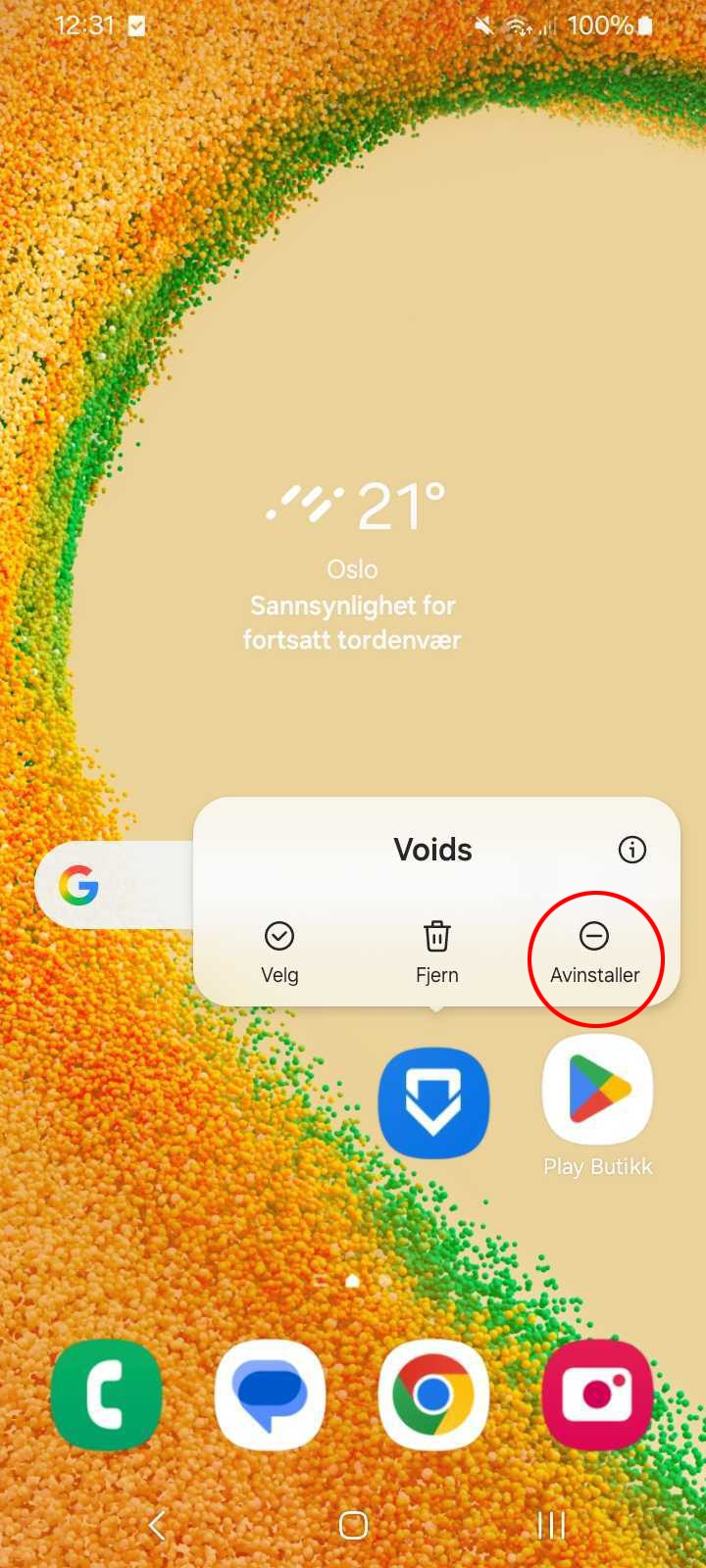Open the Messages app in dock
The height and width of the screenshot is (1568, 706).
click(270, 1395)
